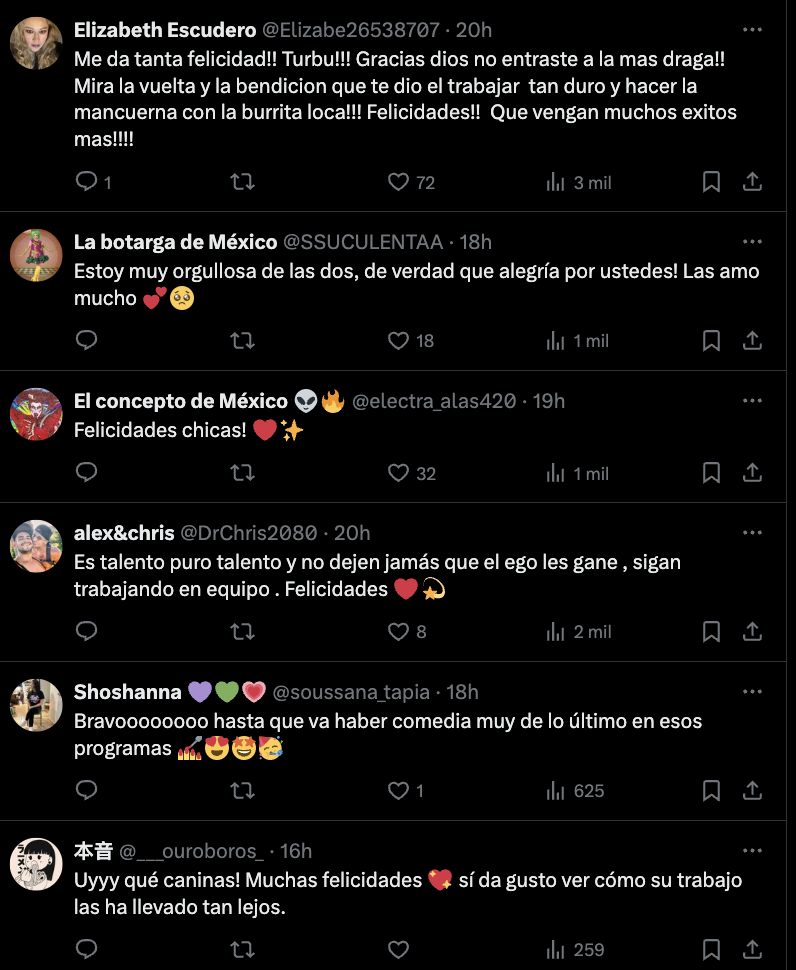Reply to alex&chris's comment
Viewport: 796px width, 970px height.
(87, 631)
